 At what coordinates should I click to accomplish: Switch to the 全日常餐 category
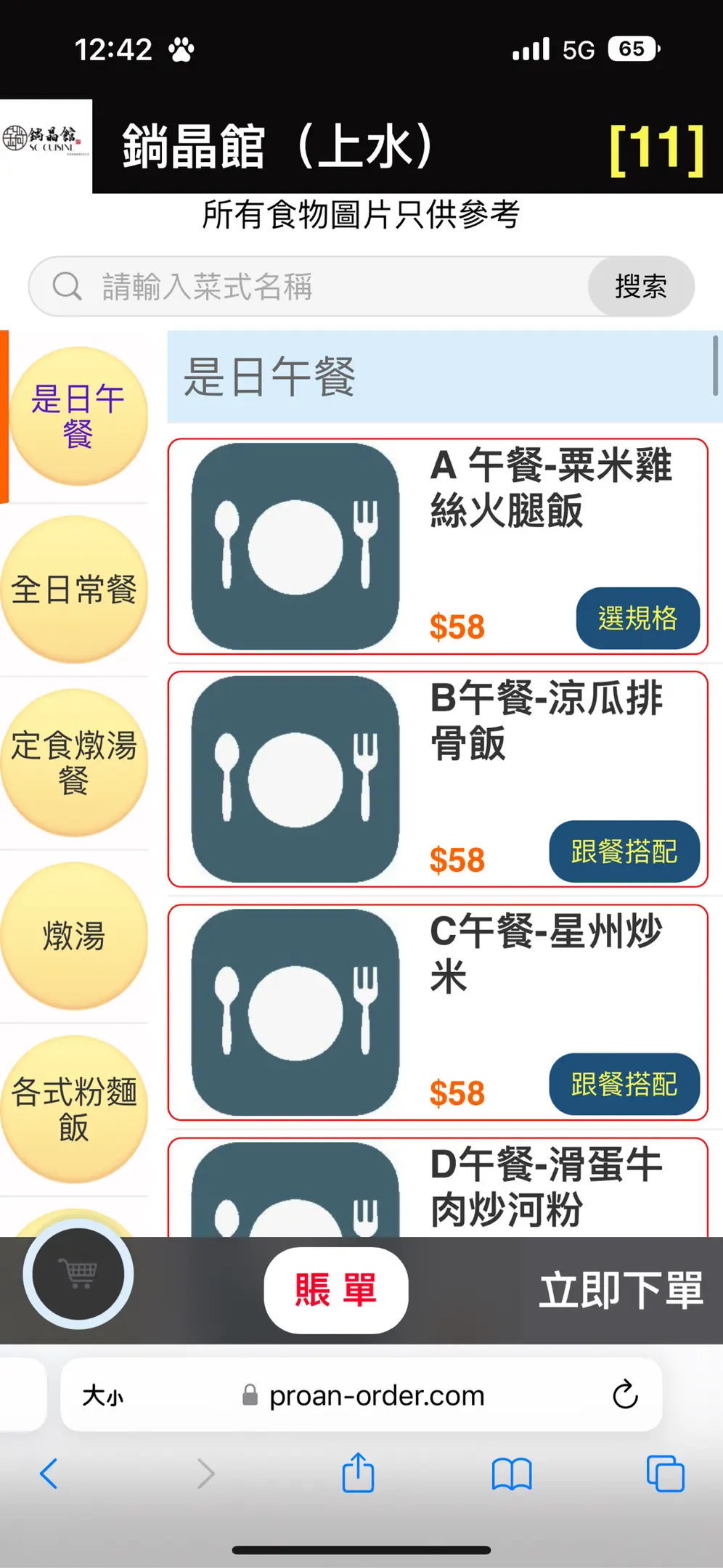pos(74,589)
